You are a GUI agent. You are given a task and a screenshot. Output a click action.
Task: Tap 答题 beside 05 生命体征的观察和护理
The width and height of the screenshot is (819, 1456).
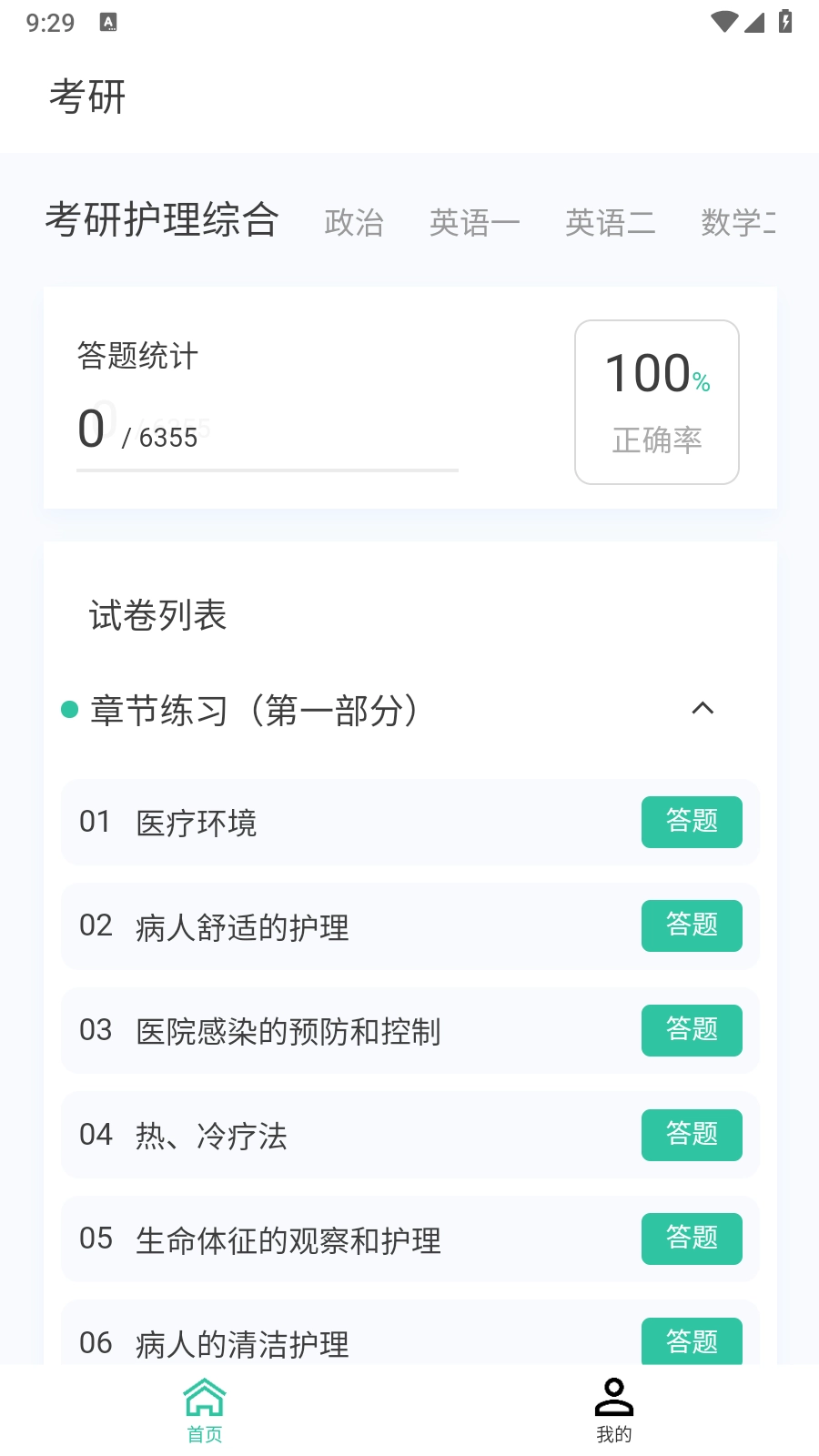692,1239
